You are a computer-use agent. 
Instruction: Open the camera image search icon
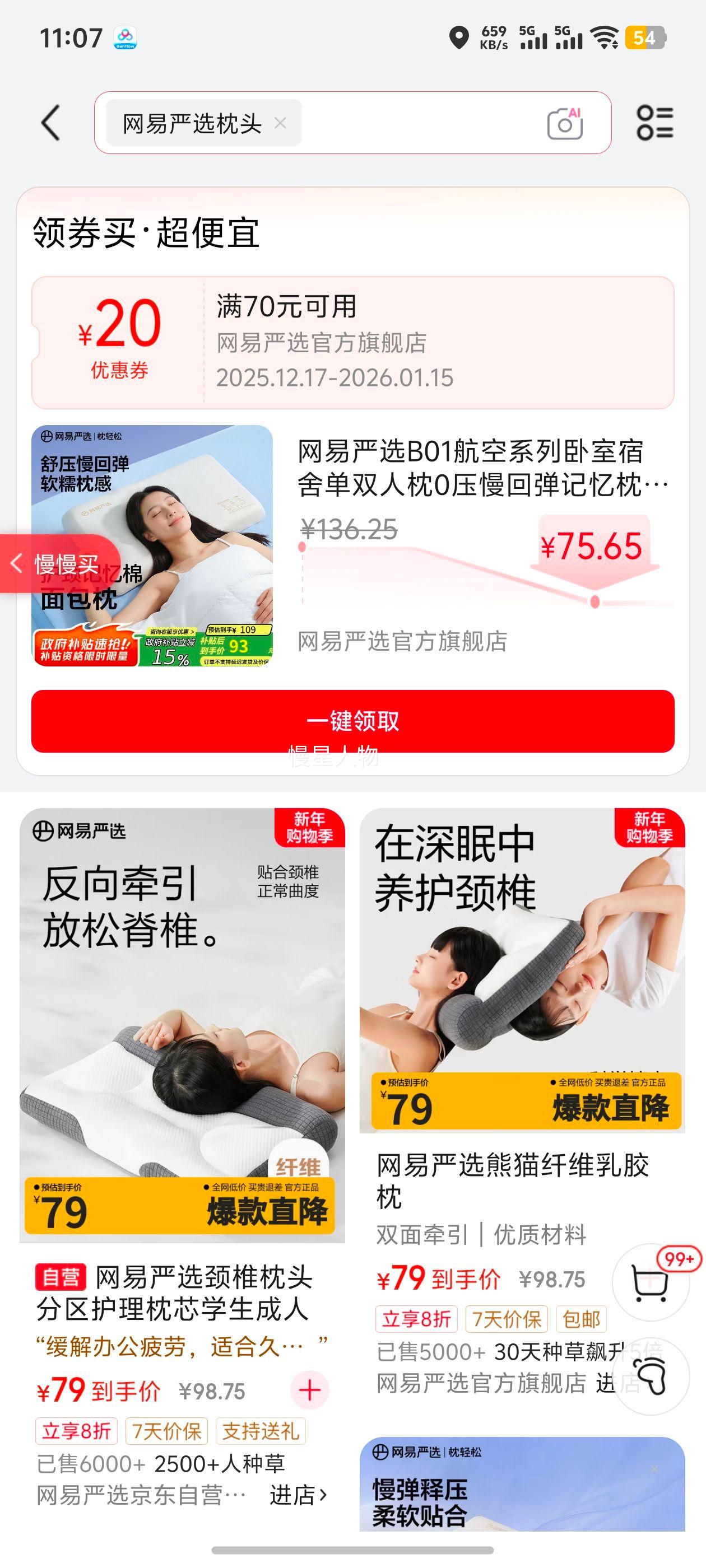[565, 122]
